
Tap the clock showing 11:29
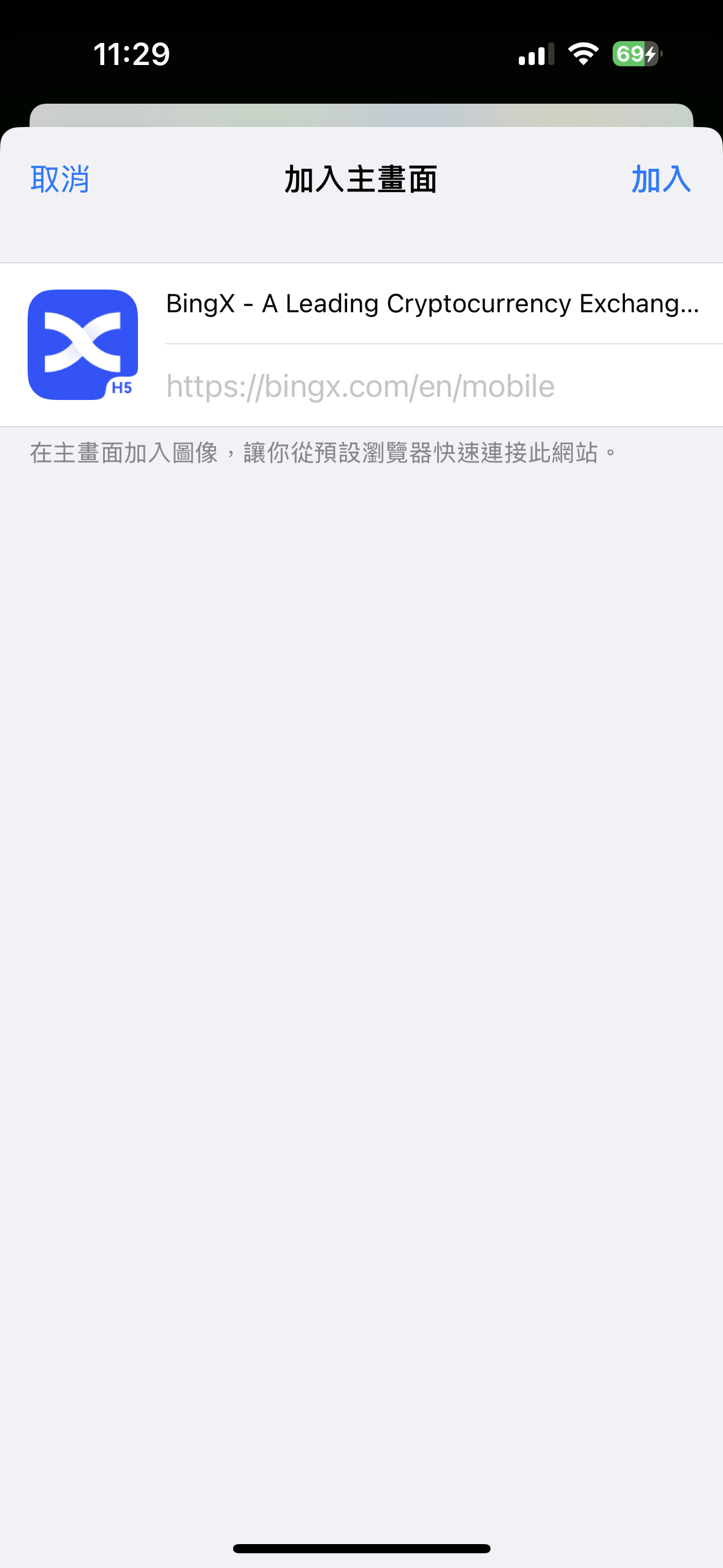coord(131,55)
